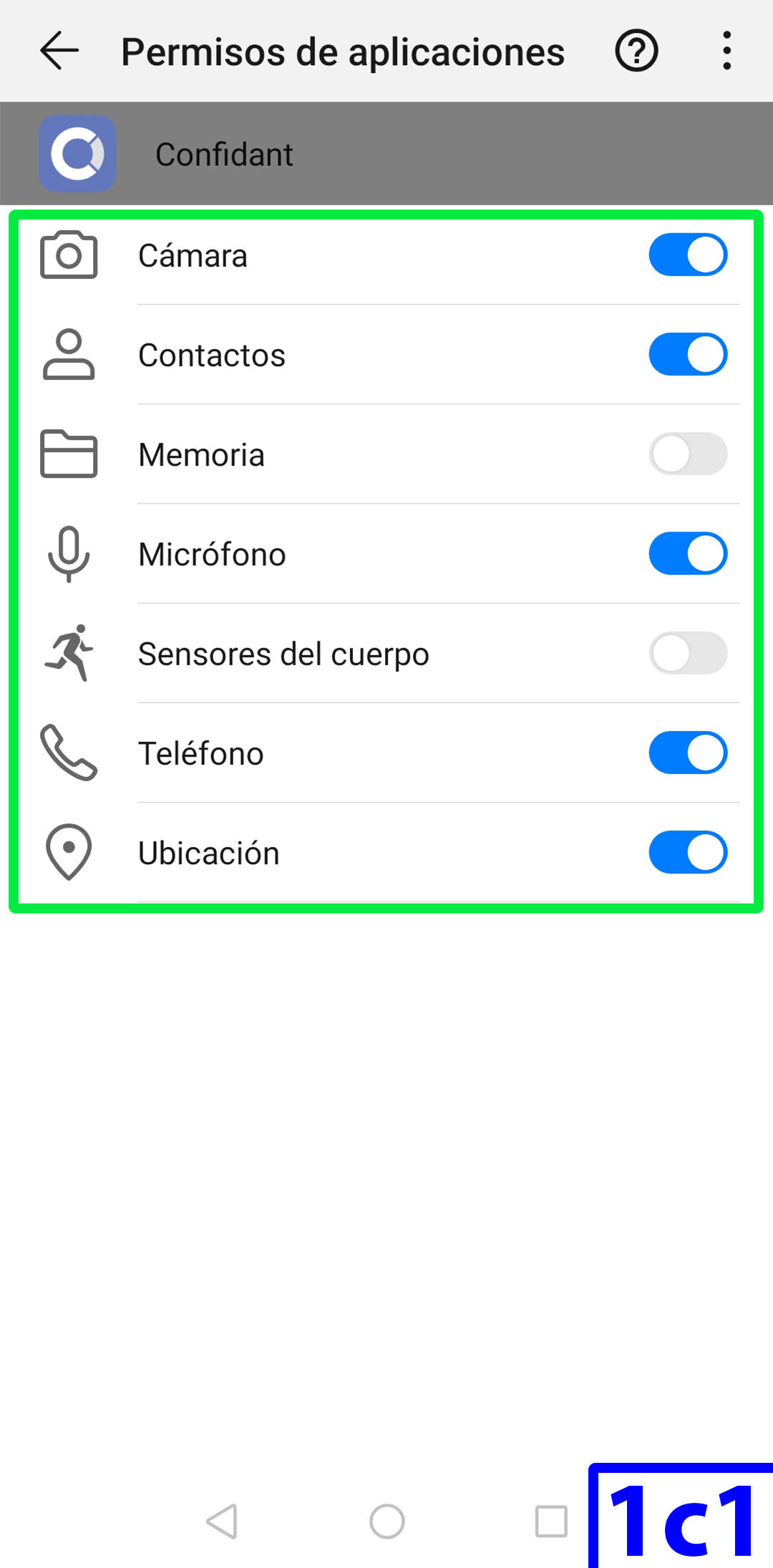Open the help question-mark icon

636,51
